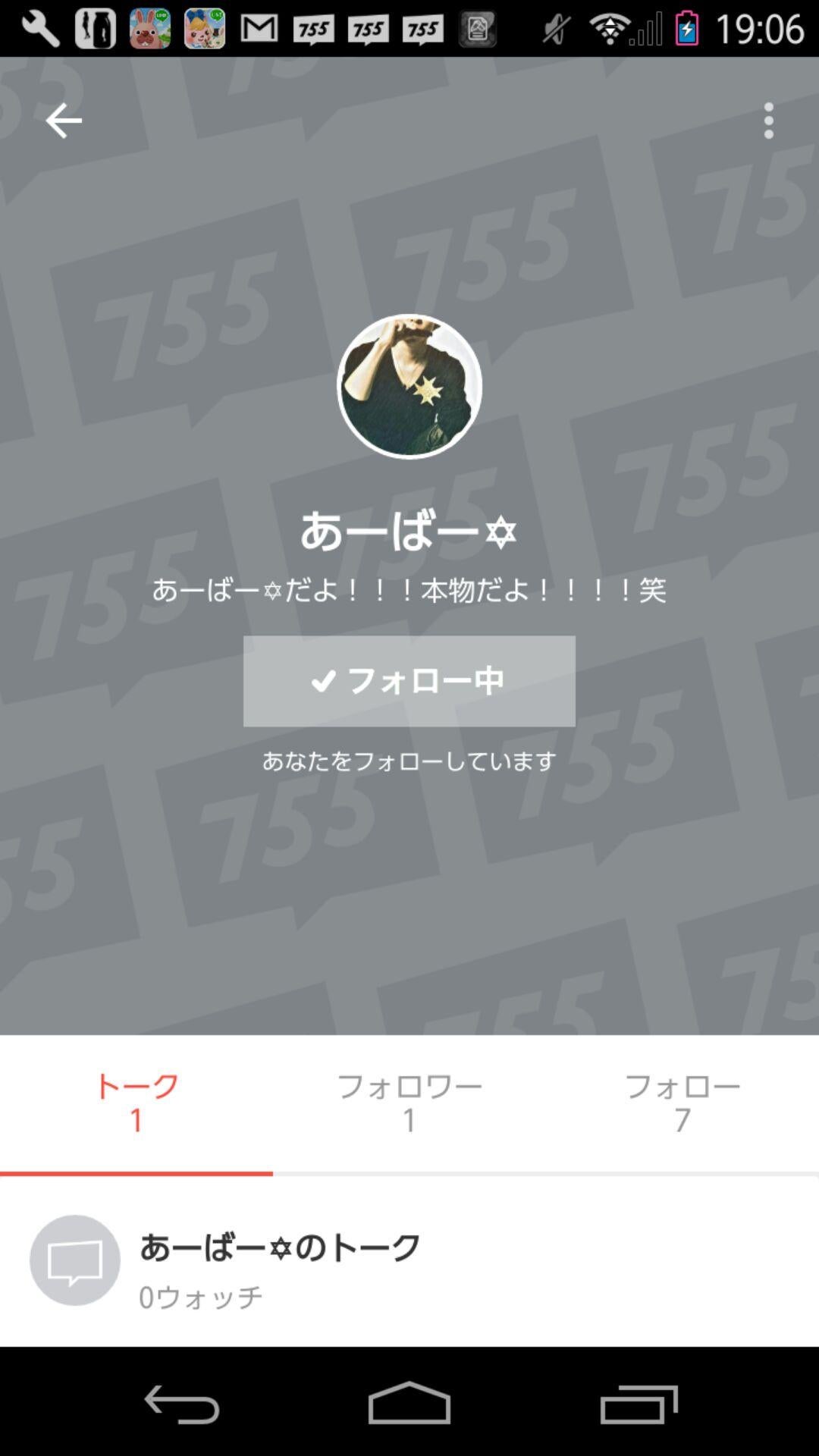Tap the back arrow to return
819x1456 pixels.
(x=64, y=120)
